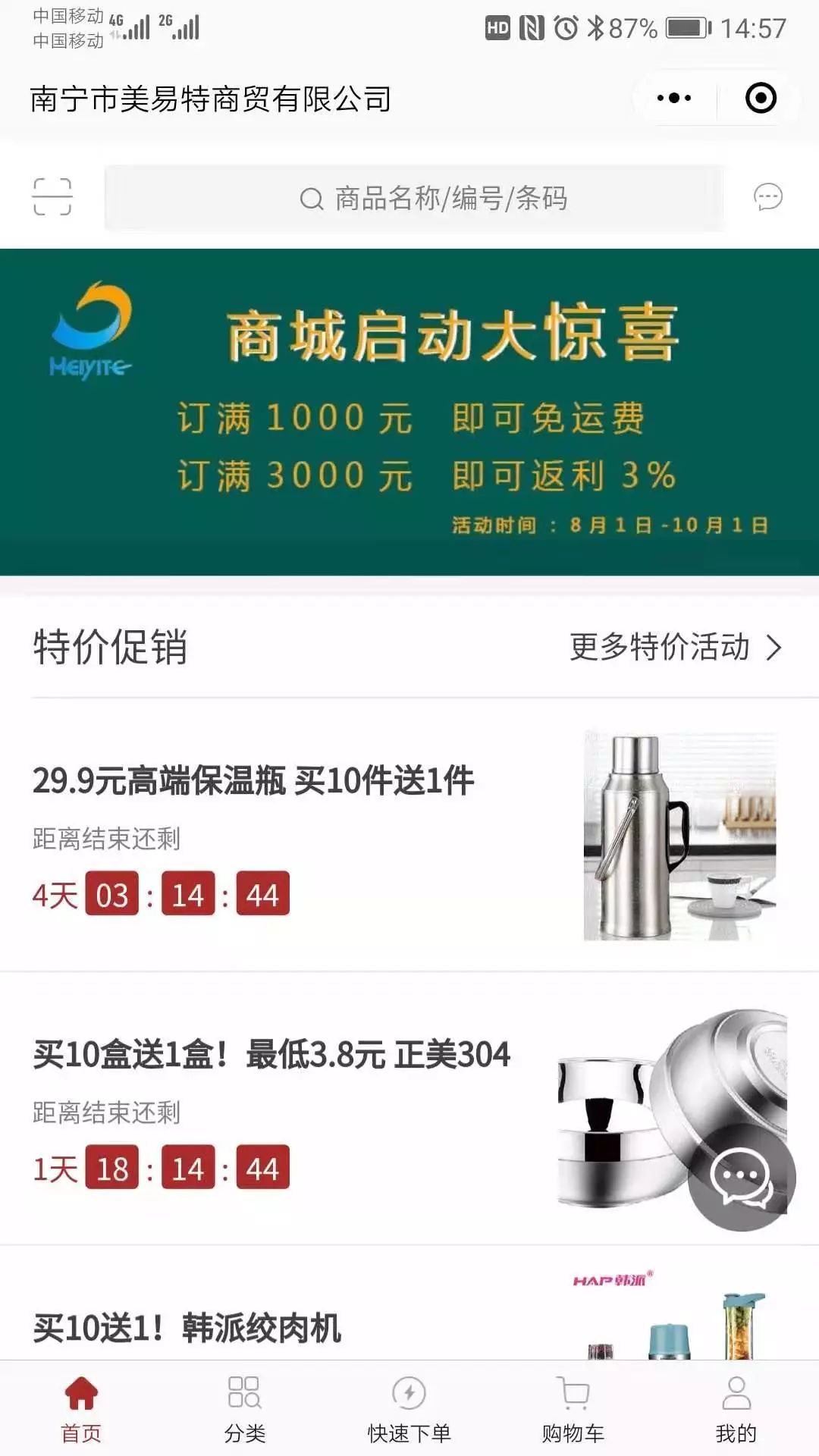Viewport: 819px width, 1456px height.
Task: Tap the 商品名称/编号/条码 search box
Action: click(x=414, y=198)
